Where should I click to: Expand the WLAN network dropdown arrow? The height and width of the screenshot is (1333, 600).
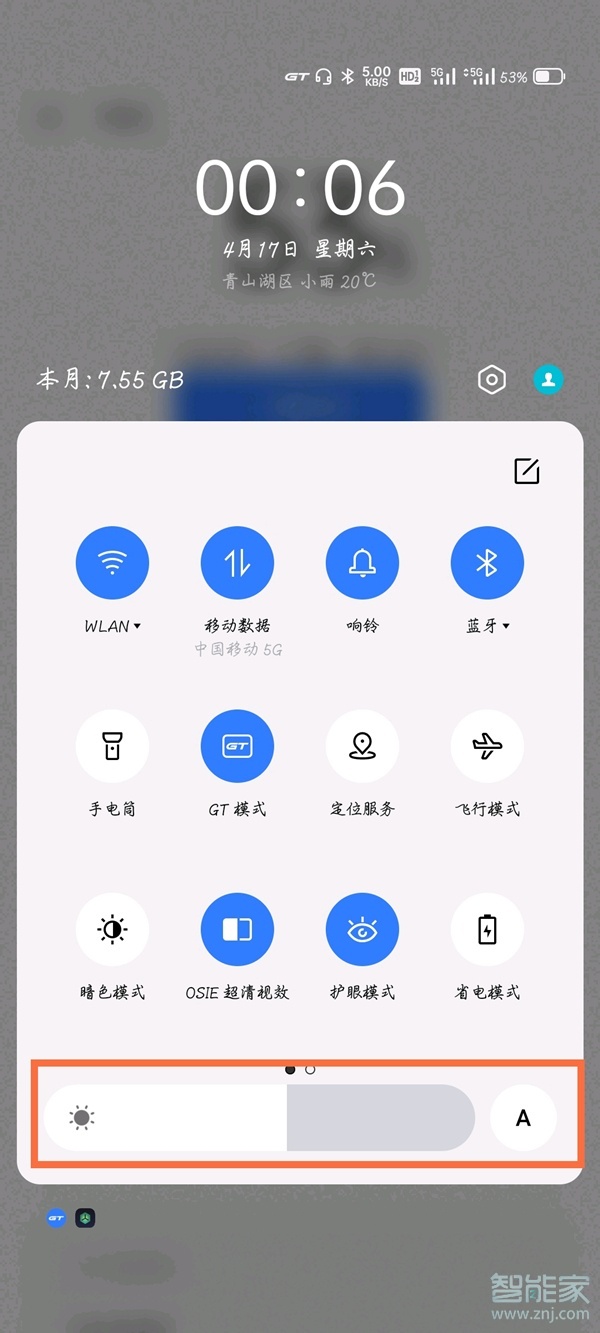pos(137,627)
